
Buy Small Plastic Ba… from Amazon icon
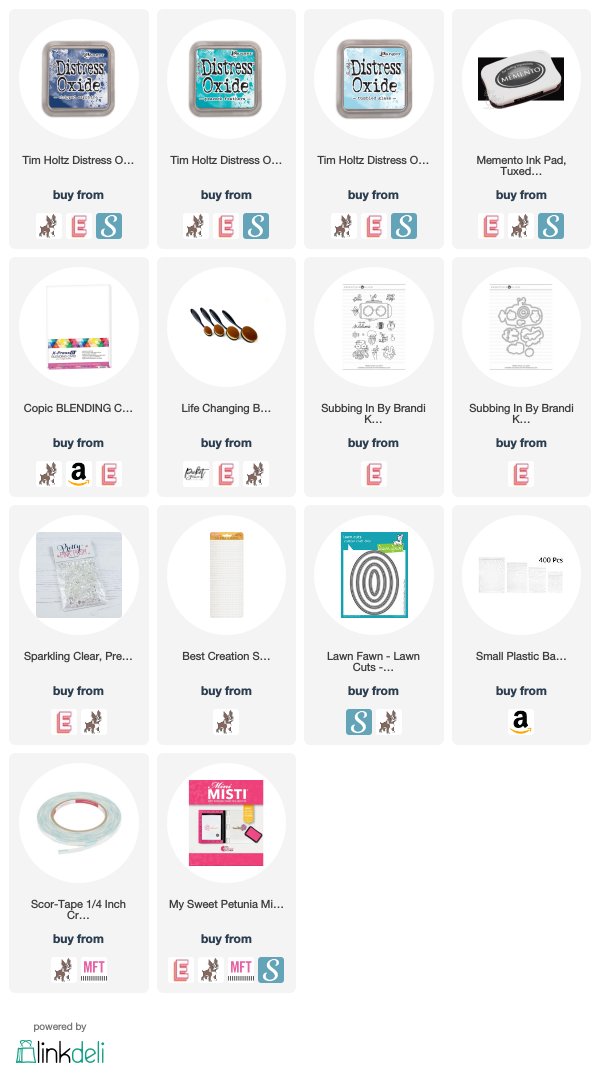click(521, 722)
